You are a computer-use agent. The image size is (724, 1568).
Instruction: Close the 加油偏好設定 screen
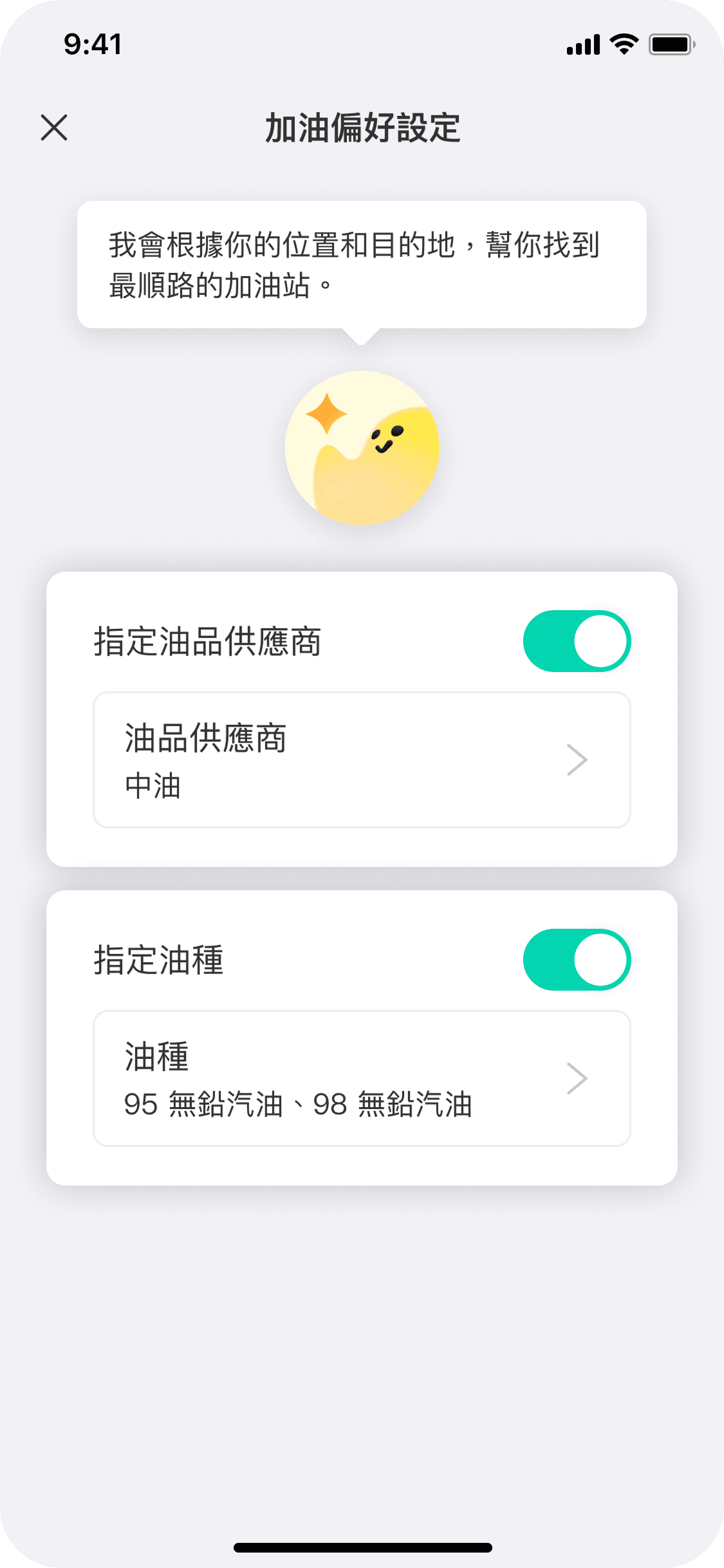point(54,127)
